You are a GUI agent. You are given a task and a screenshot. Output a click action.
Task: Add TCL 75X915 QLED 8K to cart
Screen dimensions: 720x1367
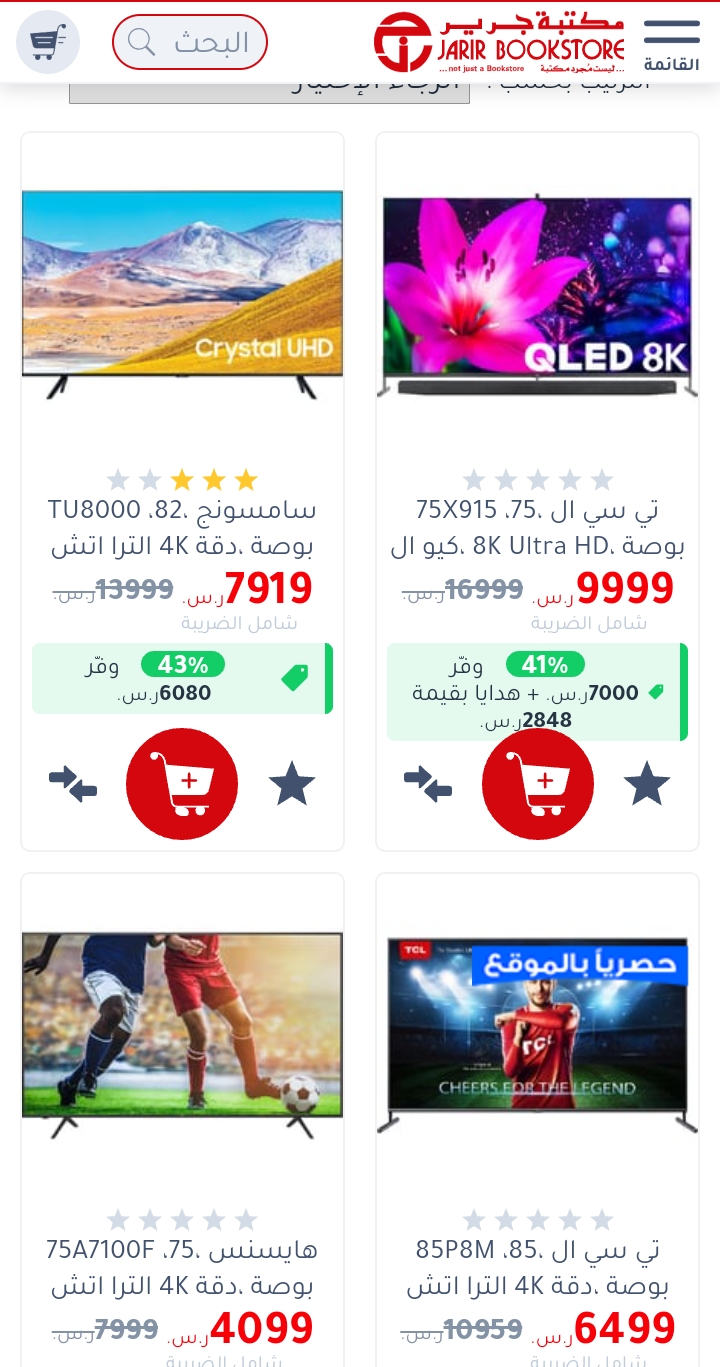coord(538,784)
